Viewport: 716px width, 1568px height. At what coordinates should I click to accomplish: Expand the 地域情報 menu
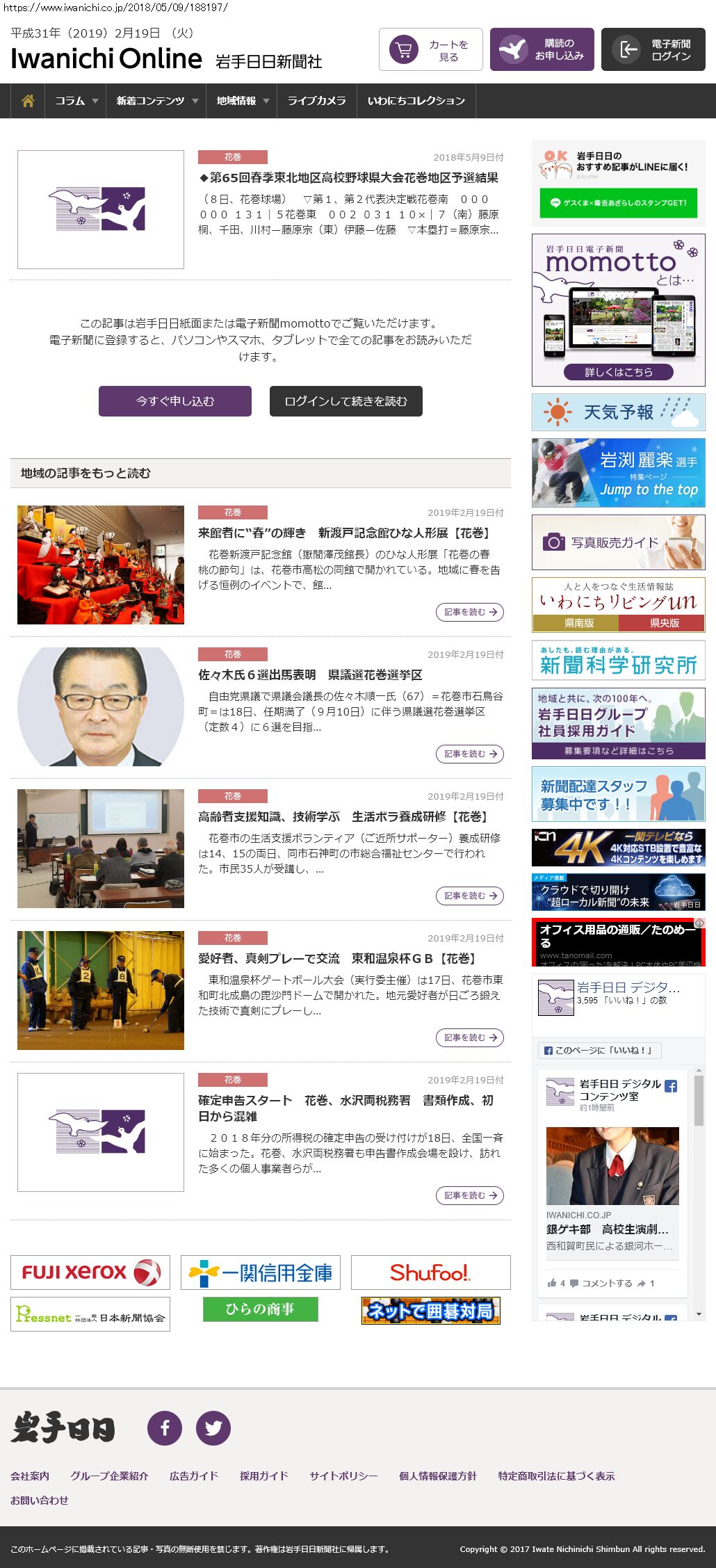coord(242,101)
